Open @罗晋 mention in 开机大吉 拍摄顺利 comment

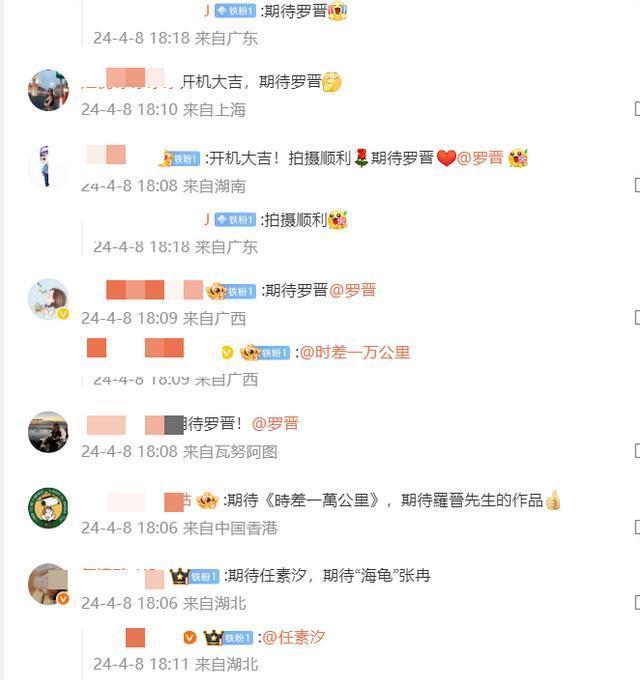click(480, 158)
